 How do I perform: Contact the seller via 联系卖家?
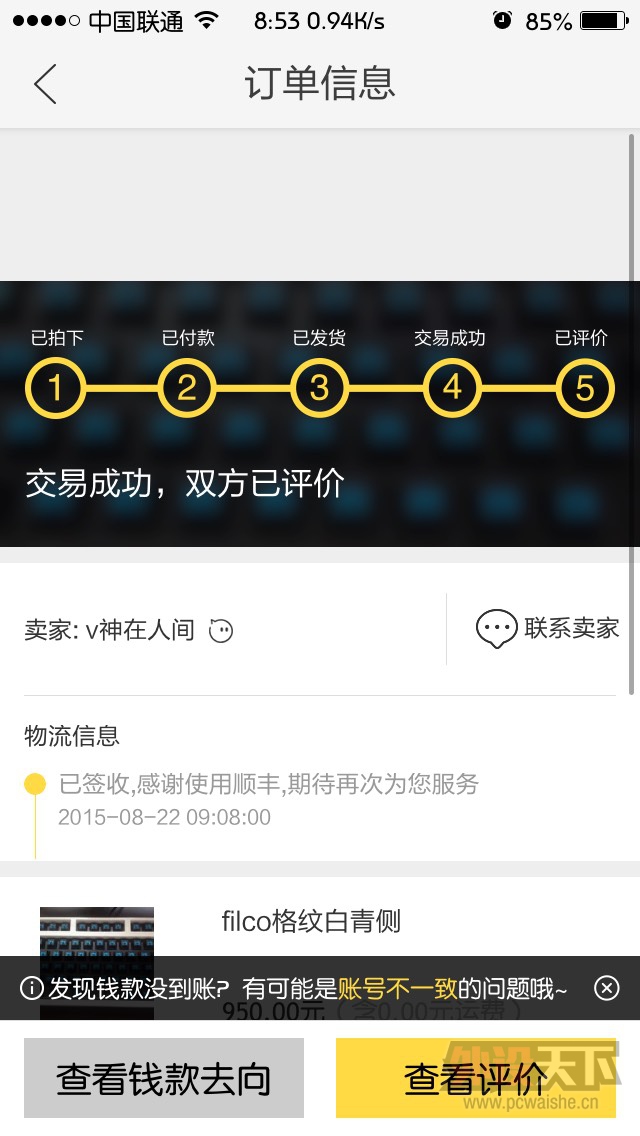(x=547, y=629)
